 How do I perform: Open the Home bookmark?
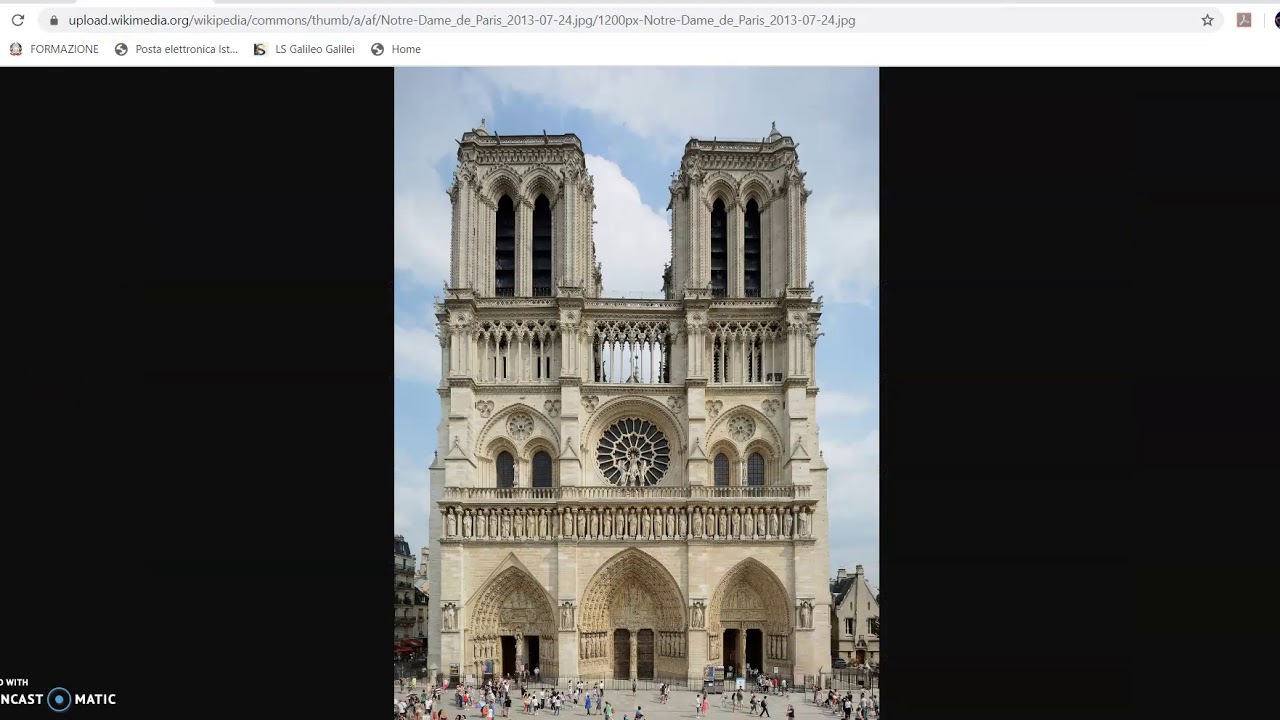click(x=395, y=49)
